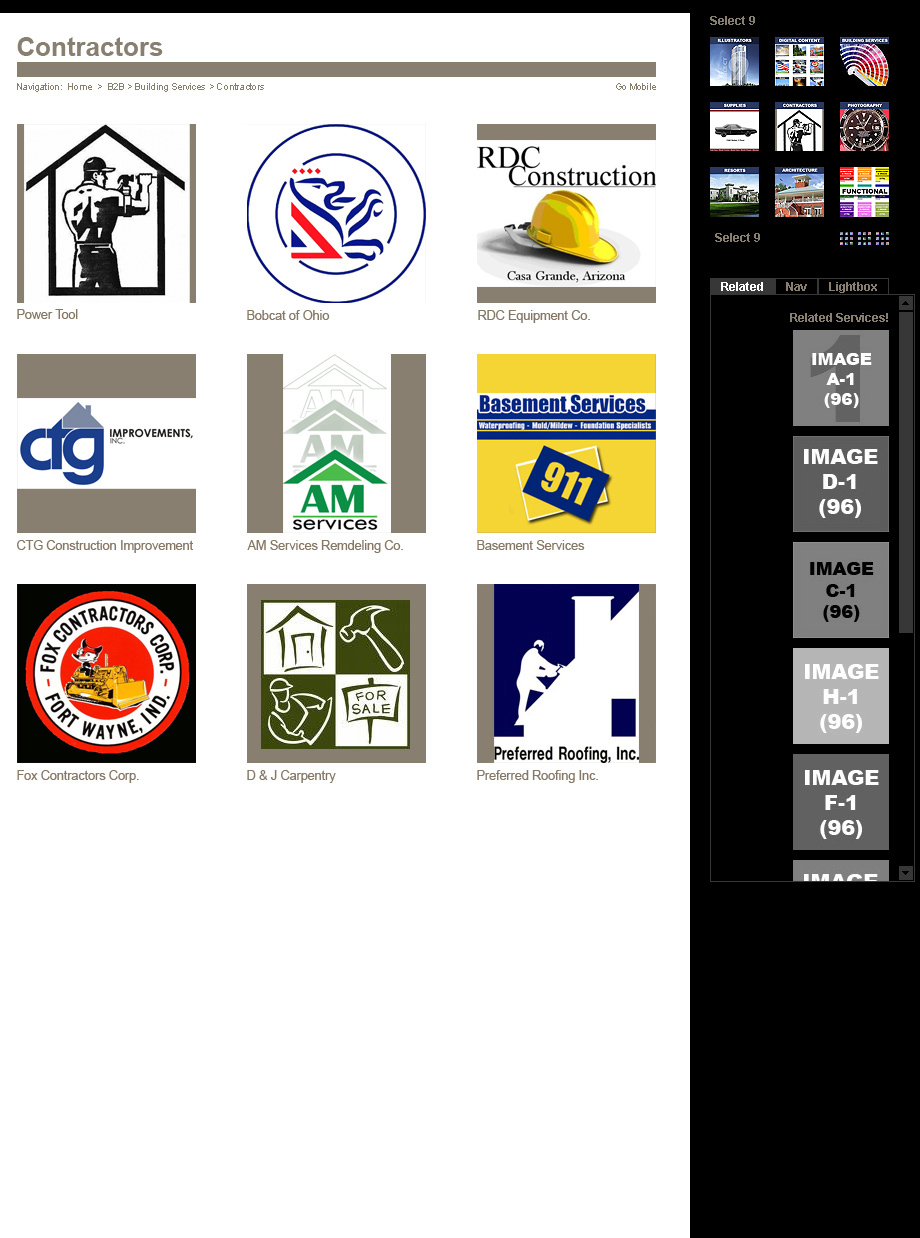Open related service IMAGE D-1 (96)
The height and width of the screenshot is (1238, 920).
click(x=840, y=483)
